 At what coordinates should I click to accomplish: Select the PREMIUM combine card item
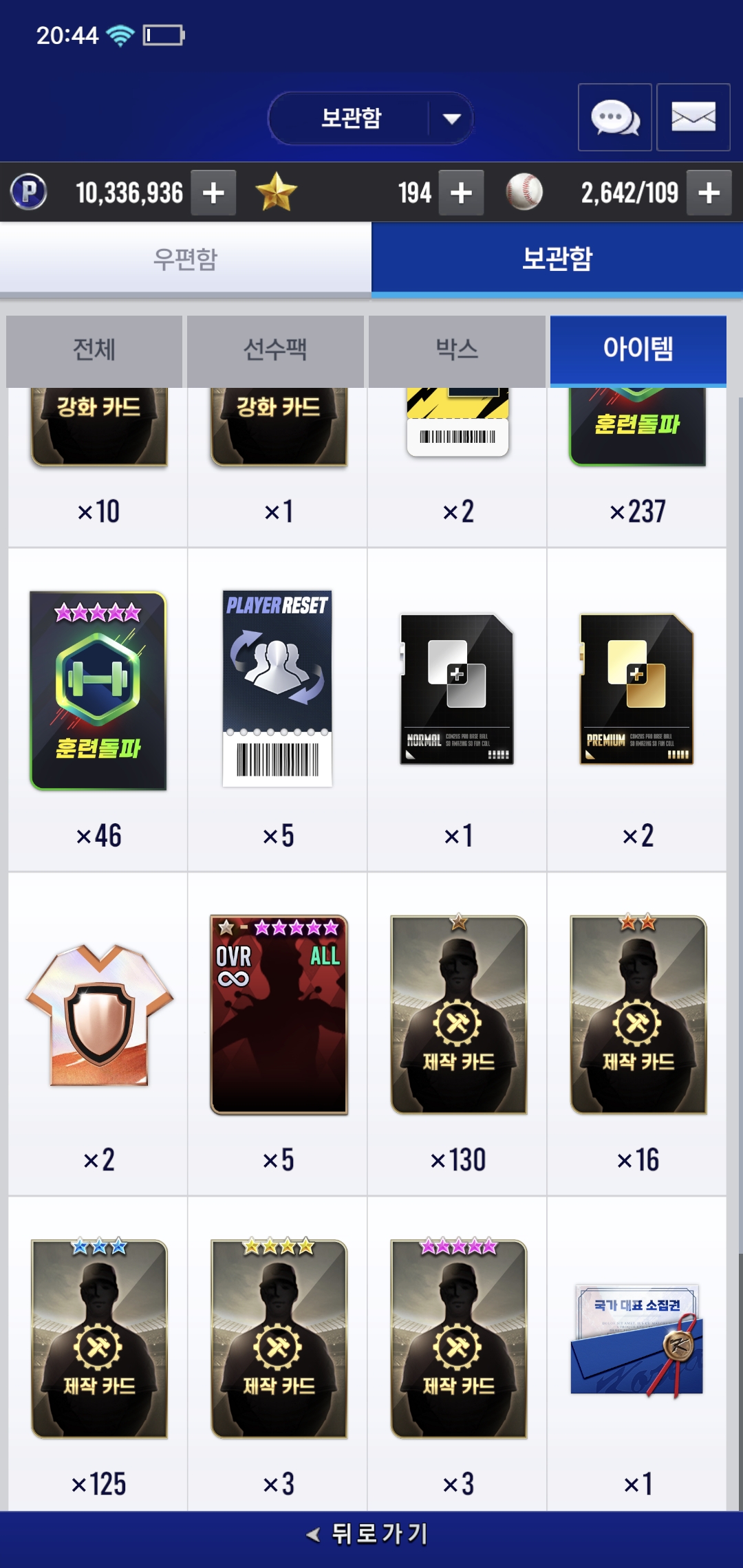click(x=636, y=689)
